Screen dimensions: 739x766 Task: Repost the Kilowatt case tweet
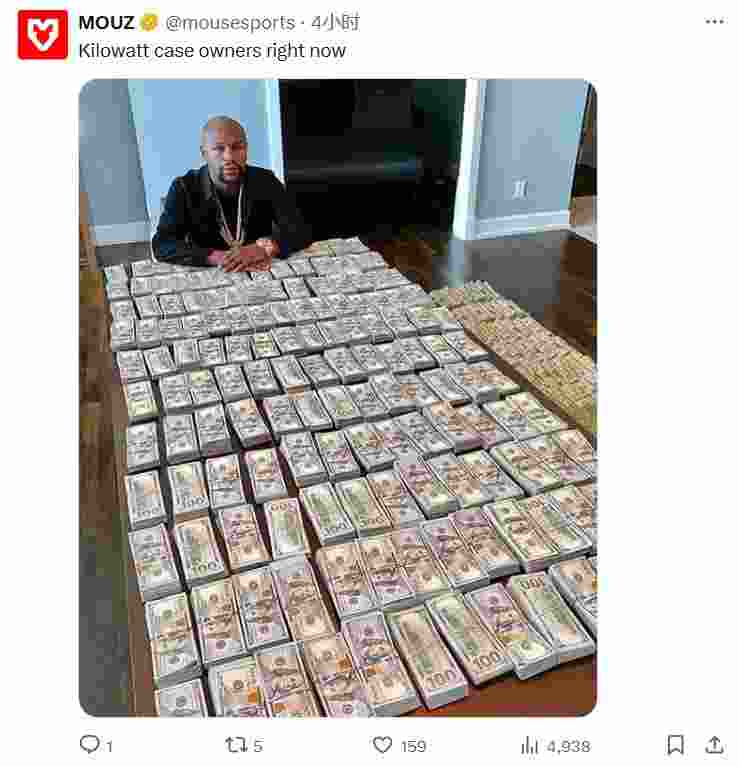[237, 745]
